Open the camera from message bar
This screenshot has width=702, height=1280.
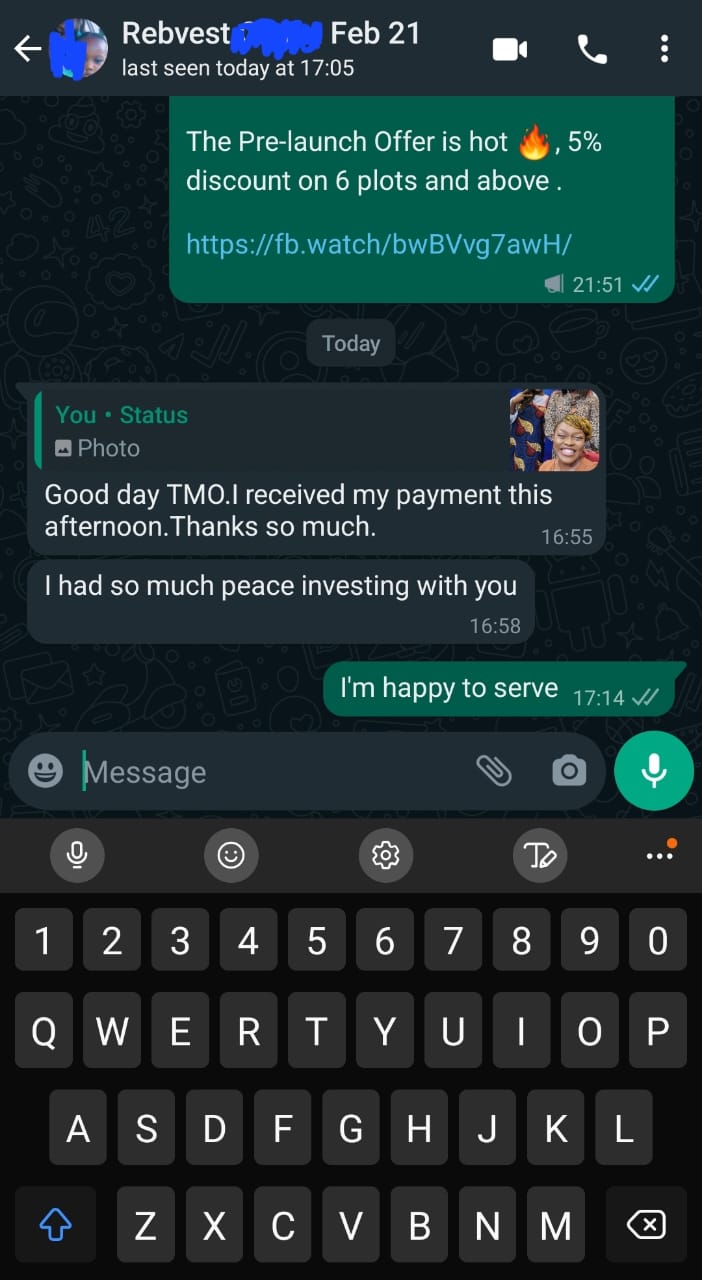(569, 771)
